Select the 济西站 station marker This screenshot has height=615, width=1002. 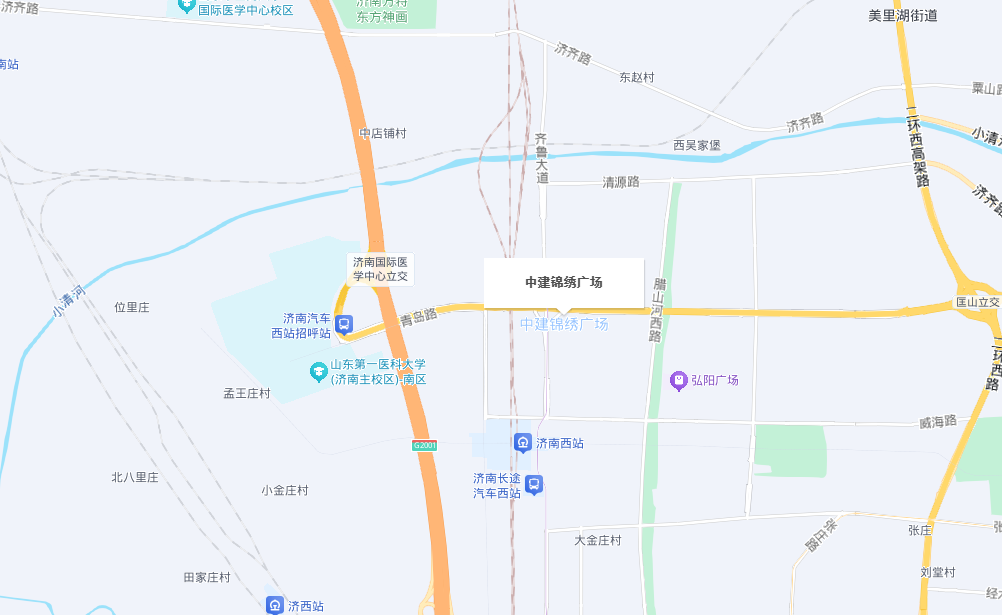pos(274,605)
